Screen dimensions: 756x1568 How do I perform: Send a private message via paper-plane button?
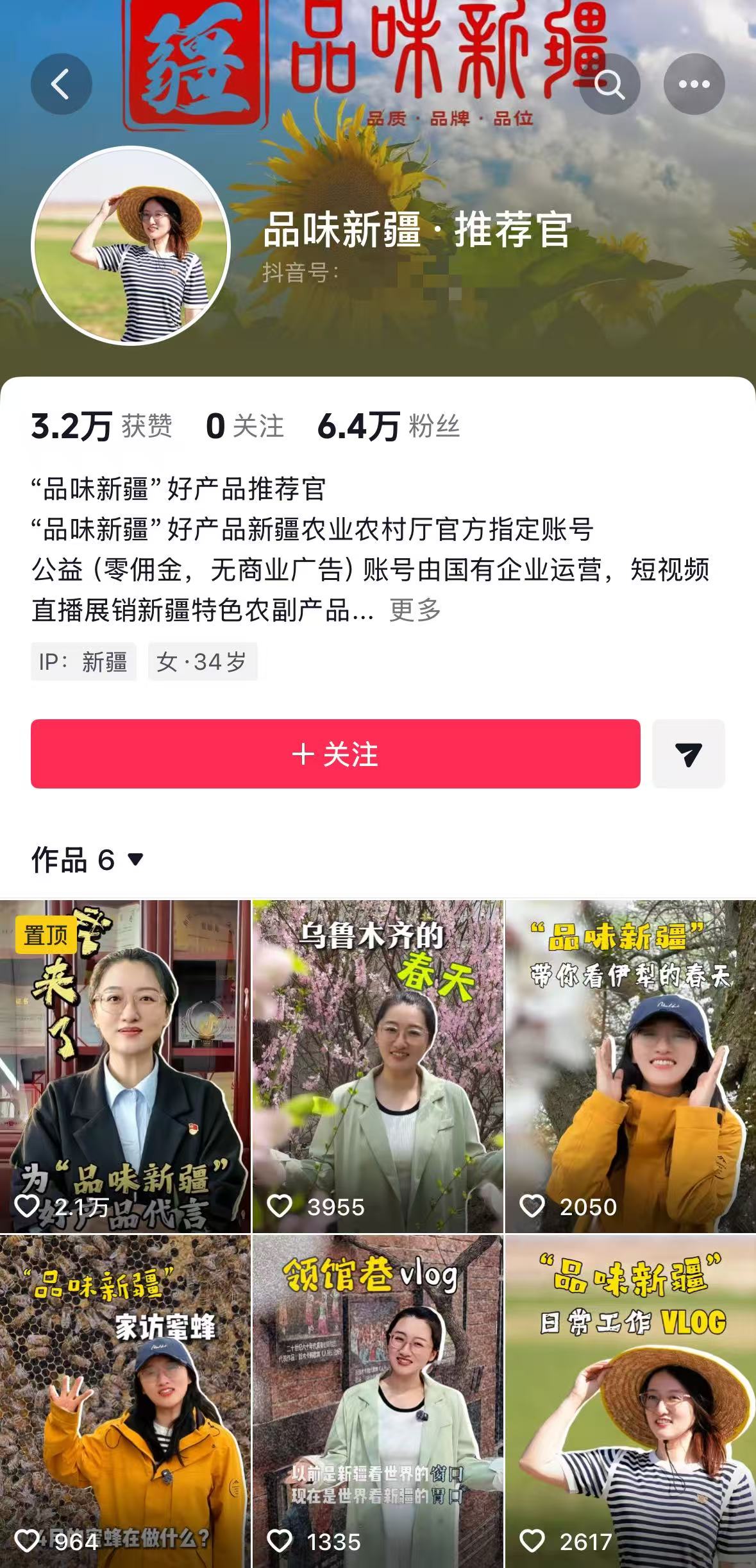[688, 754]
